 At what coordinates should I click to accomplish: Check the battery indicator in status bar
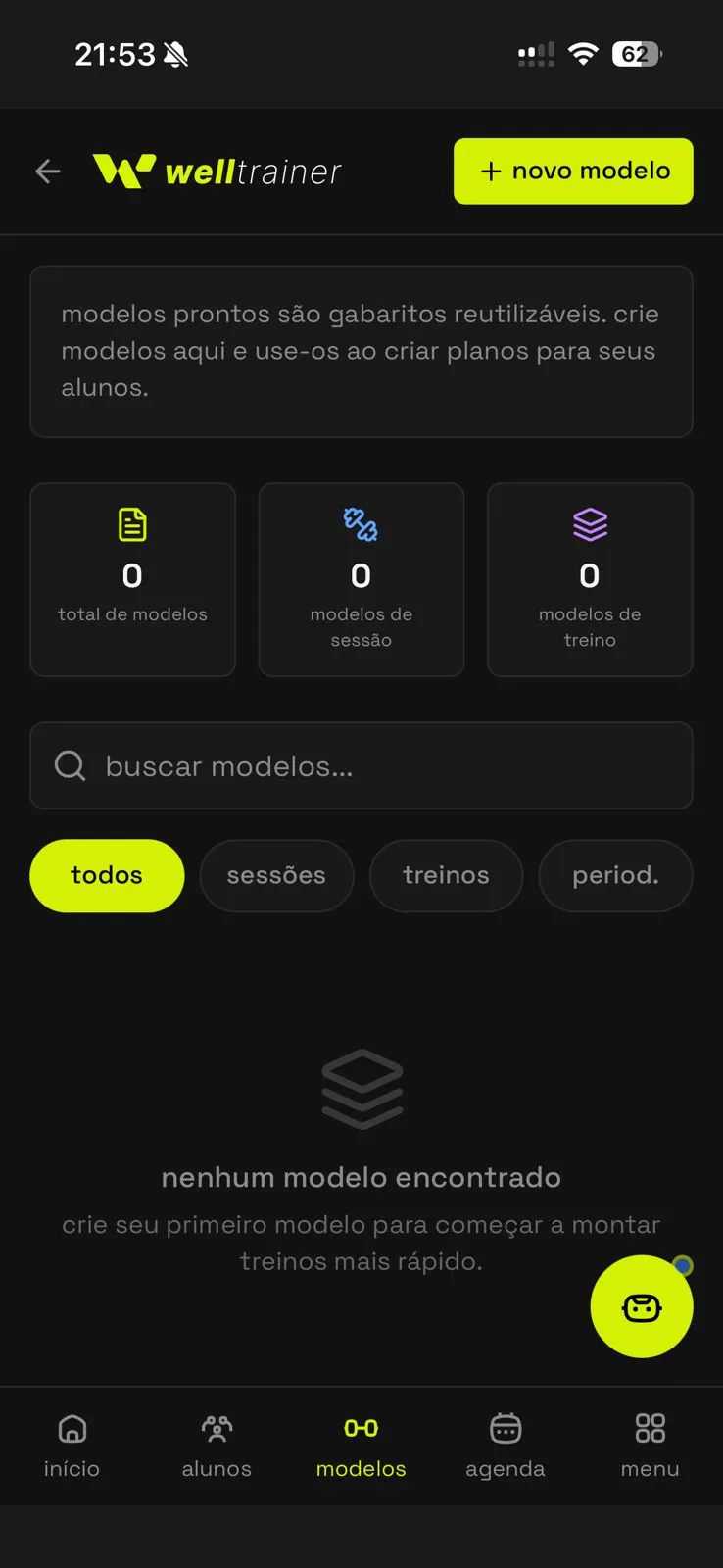tap(635, 54)
